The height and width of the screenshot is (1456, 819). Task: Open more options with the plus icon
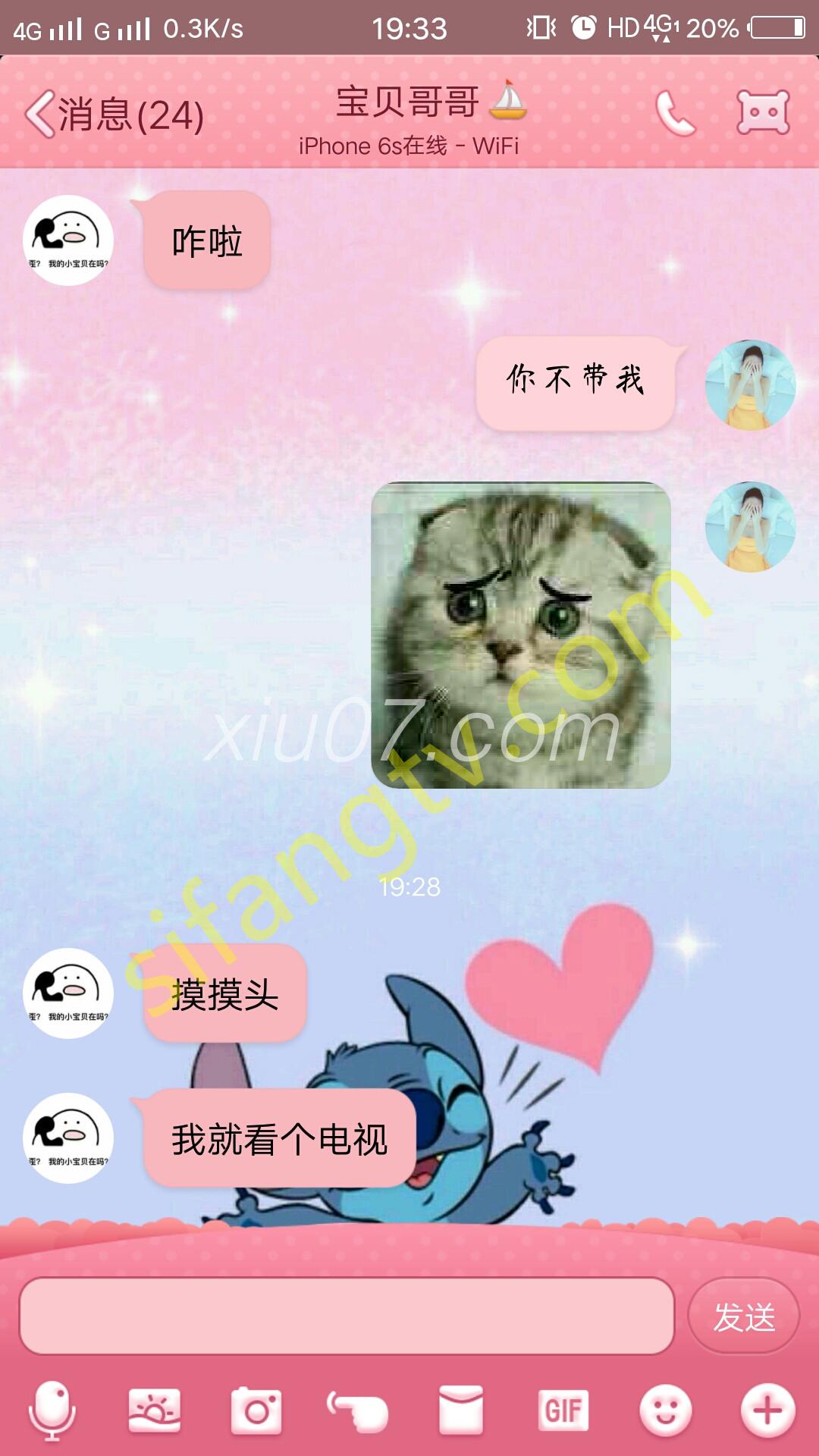coord(767,1410)
